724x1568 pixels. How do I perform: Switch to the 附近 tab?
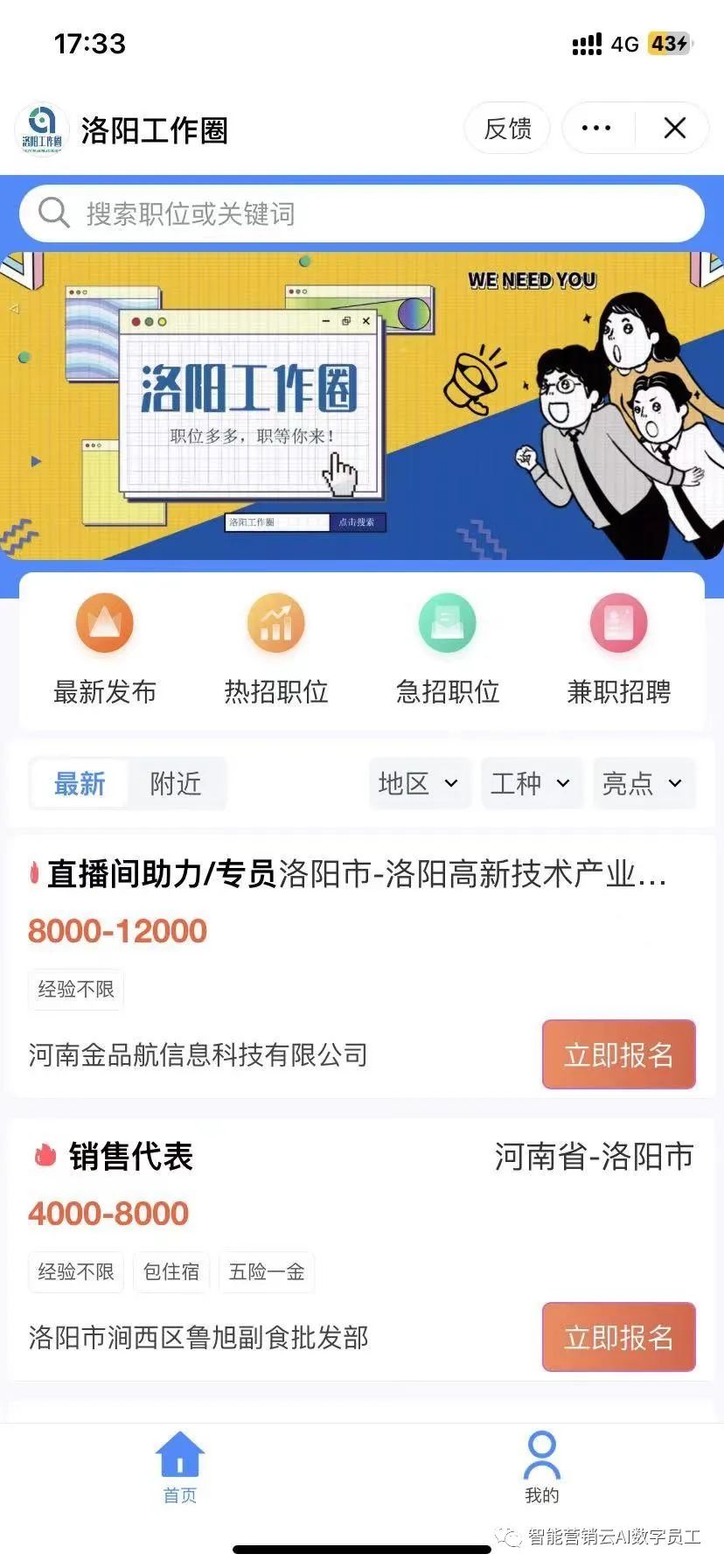point(176,783)
